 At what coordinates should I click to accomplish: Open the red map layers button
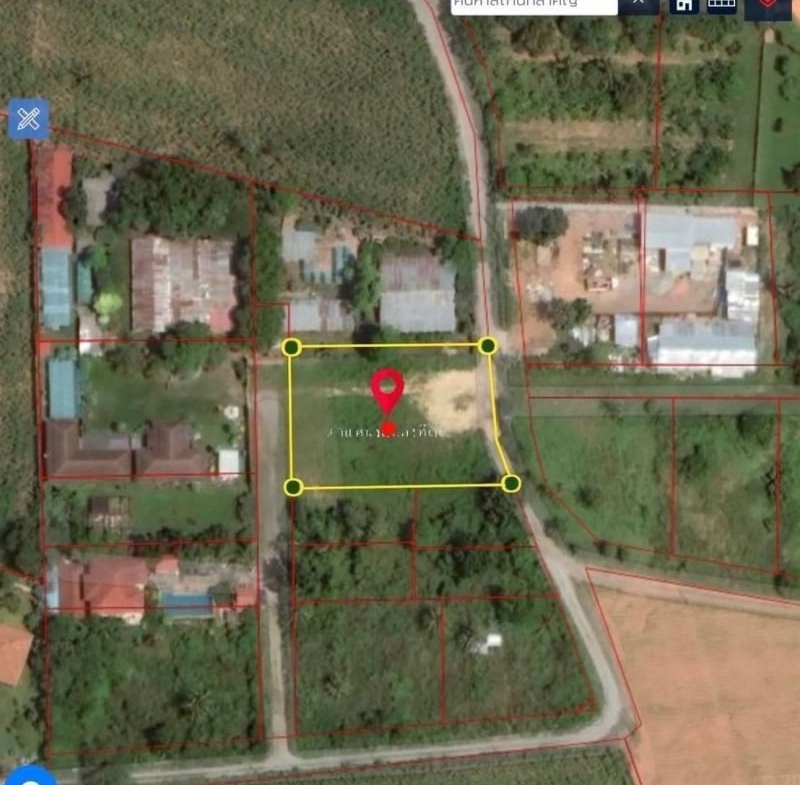(767, 5)
